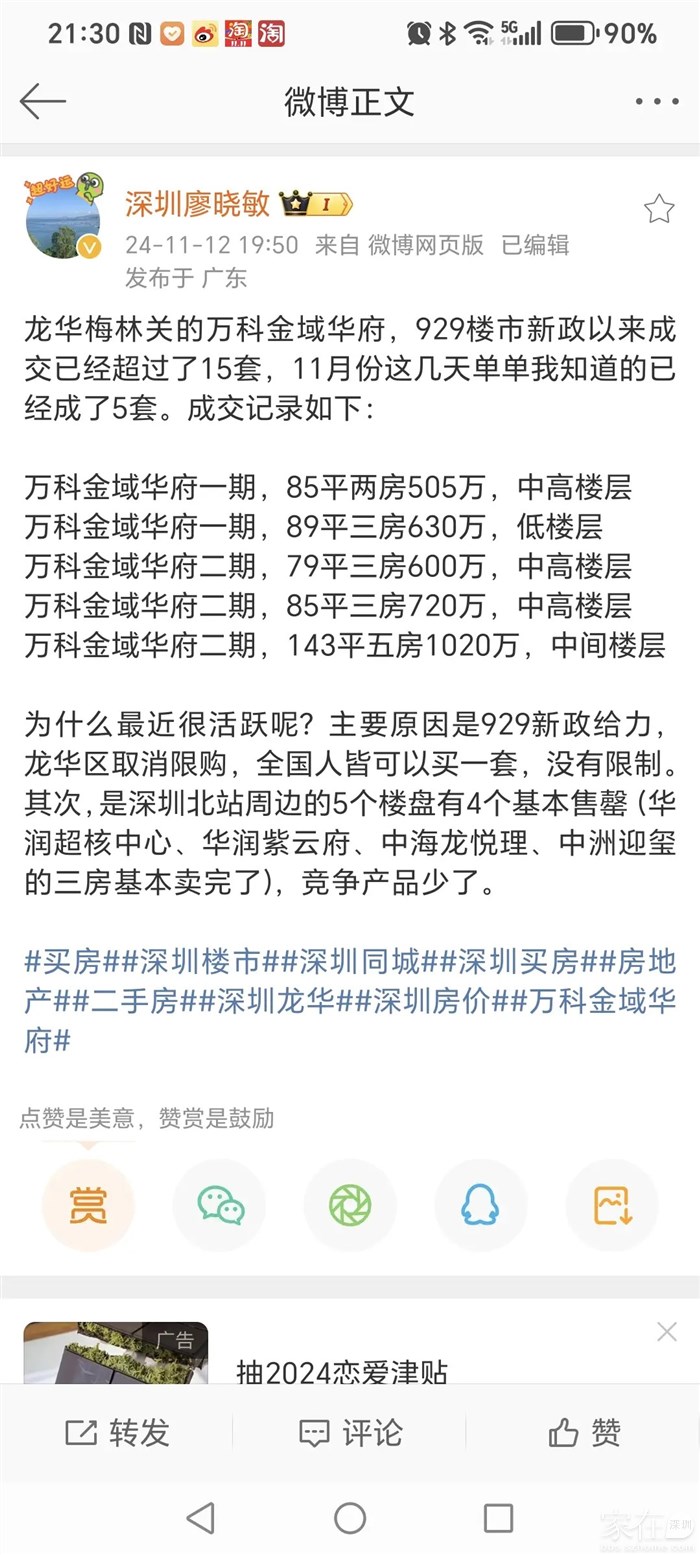
Task: Open the 深圳廖晓敏 username link
Action: tap(197, 204)
